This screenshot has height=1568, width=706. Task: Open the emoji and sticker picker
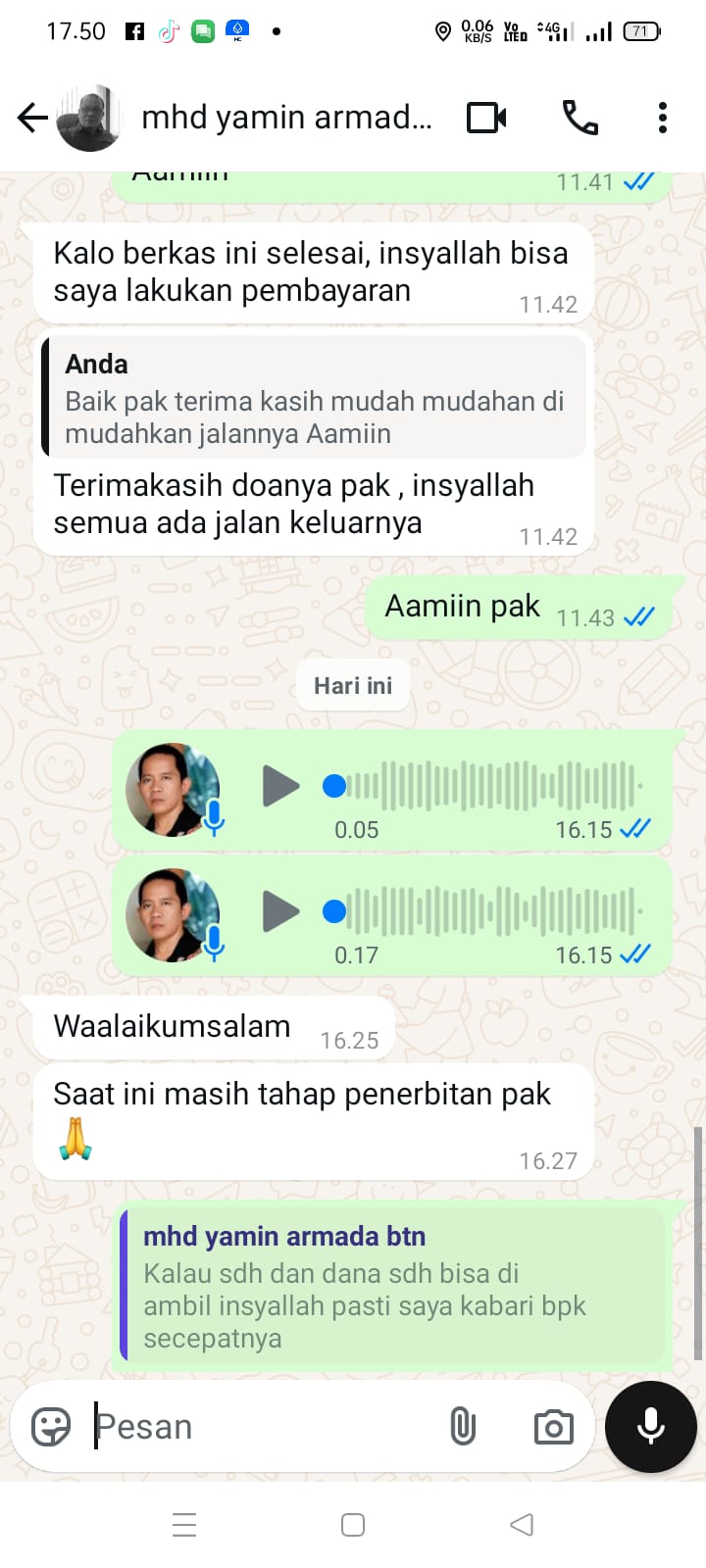coord(51,1427)
